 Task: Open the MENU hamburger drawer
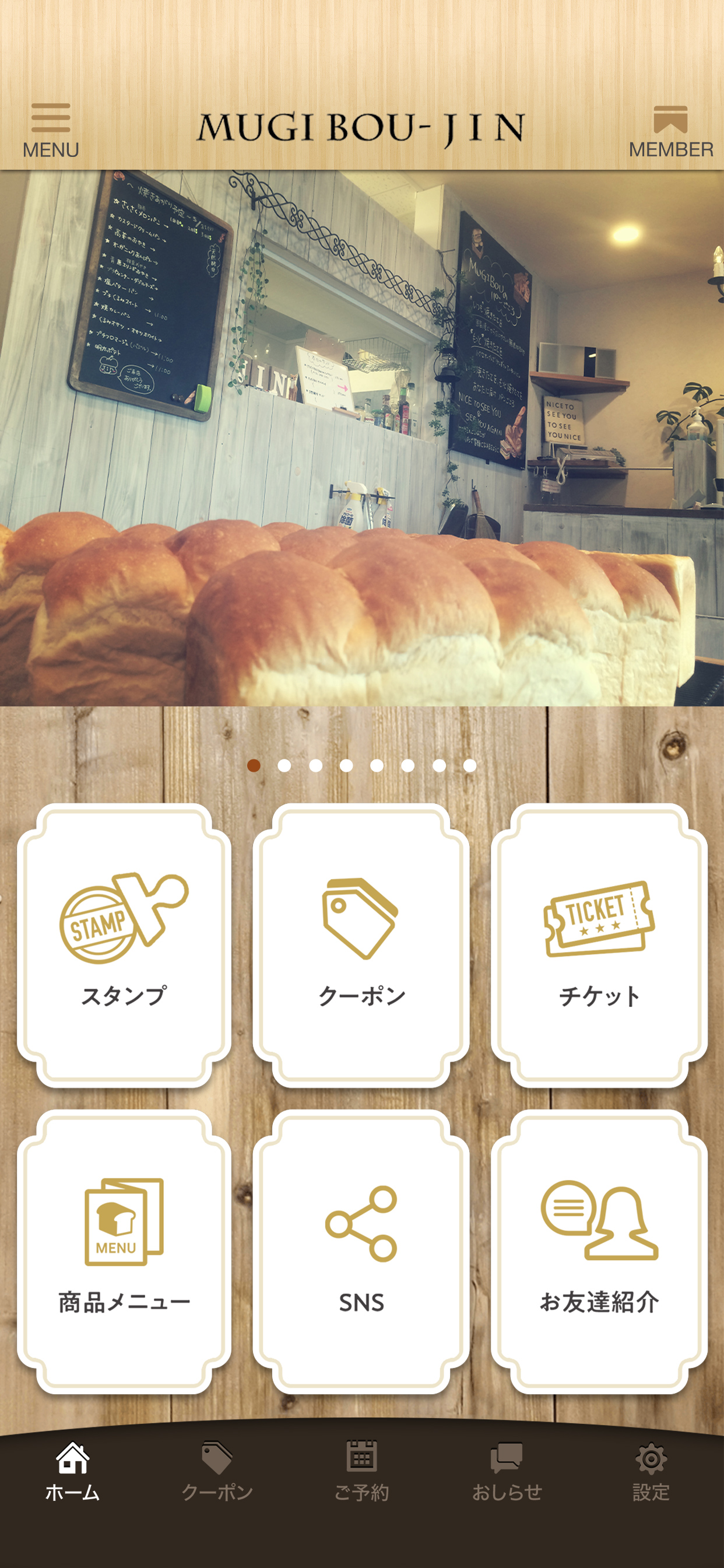pyautogui.click(x=51, y=130)
